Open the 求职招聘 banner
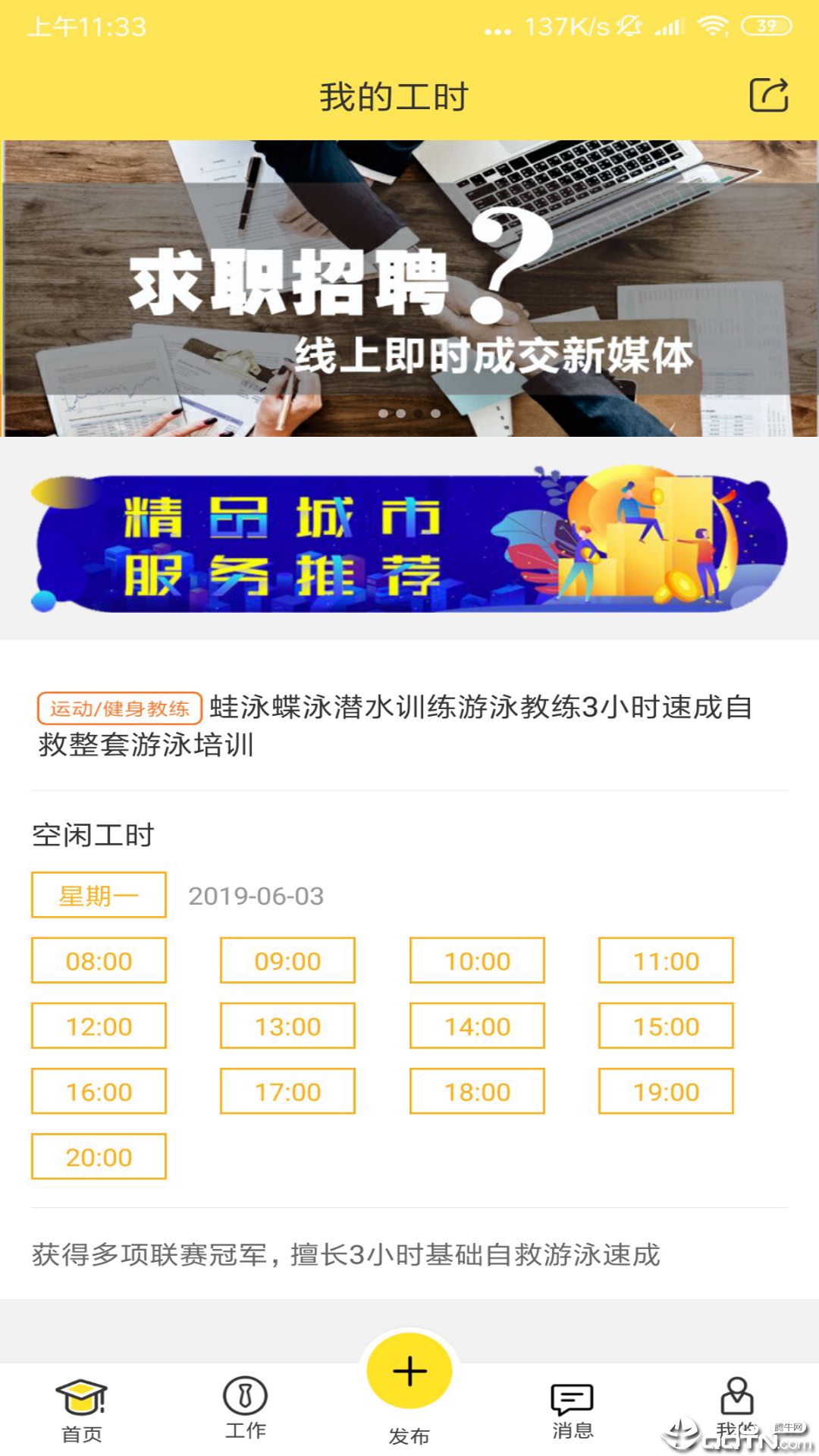Viewport: 819px width, 1456px height. (x=409, y=288)
